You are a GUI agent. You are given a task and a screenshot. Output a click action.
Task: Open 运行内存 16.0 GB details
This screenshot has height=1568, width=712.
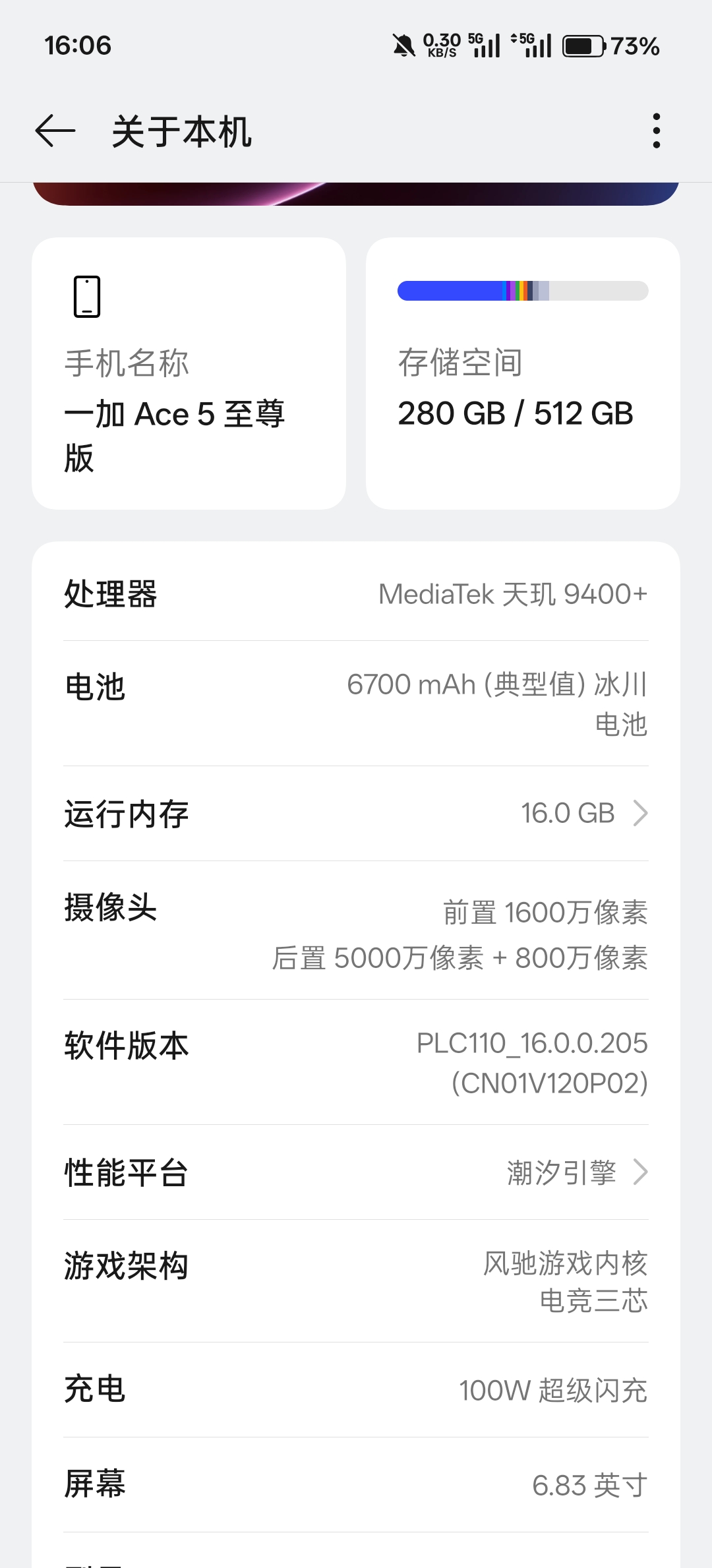click(356, 814)
